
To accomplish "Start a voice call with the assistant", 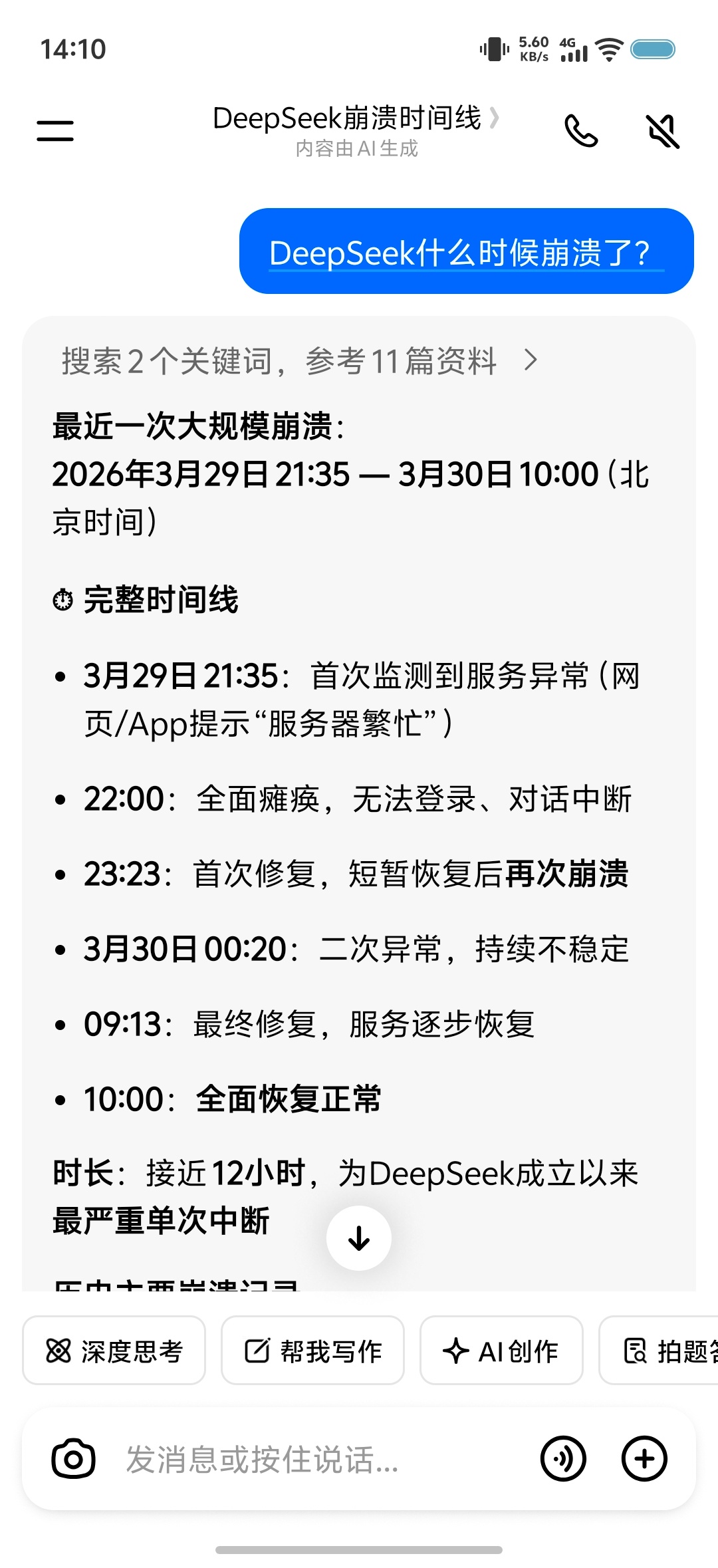I will 580,130.
